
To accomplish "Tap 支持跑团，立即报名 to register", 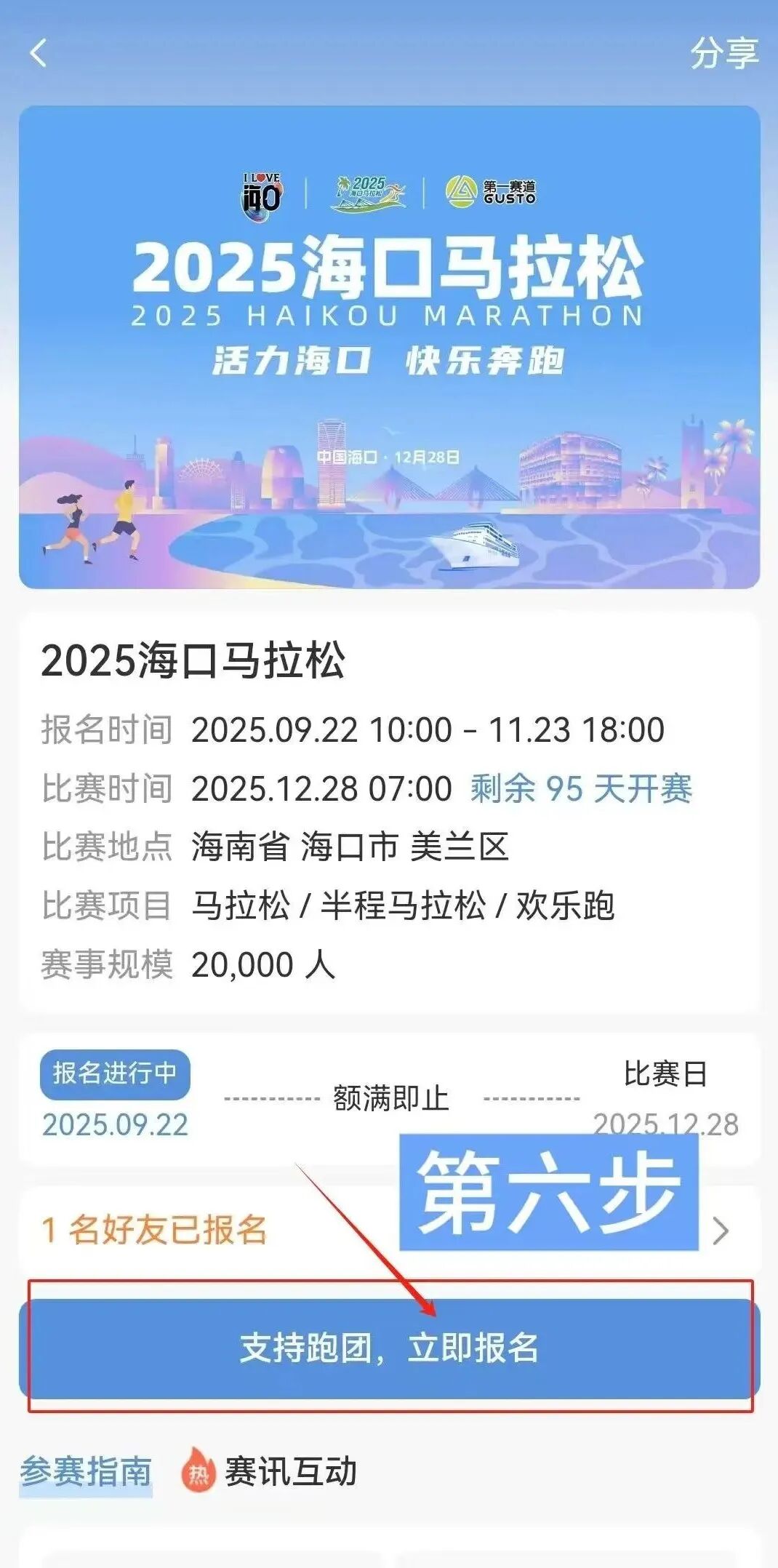I will tap(389, 1348).
